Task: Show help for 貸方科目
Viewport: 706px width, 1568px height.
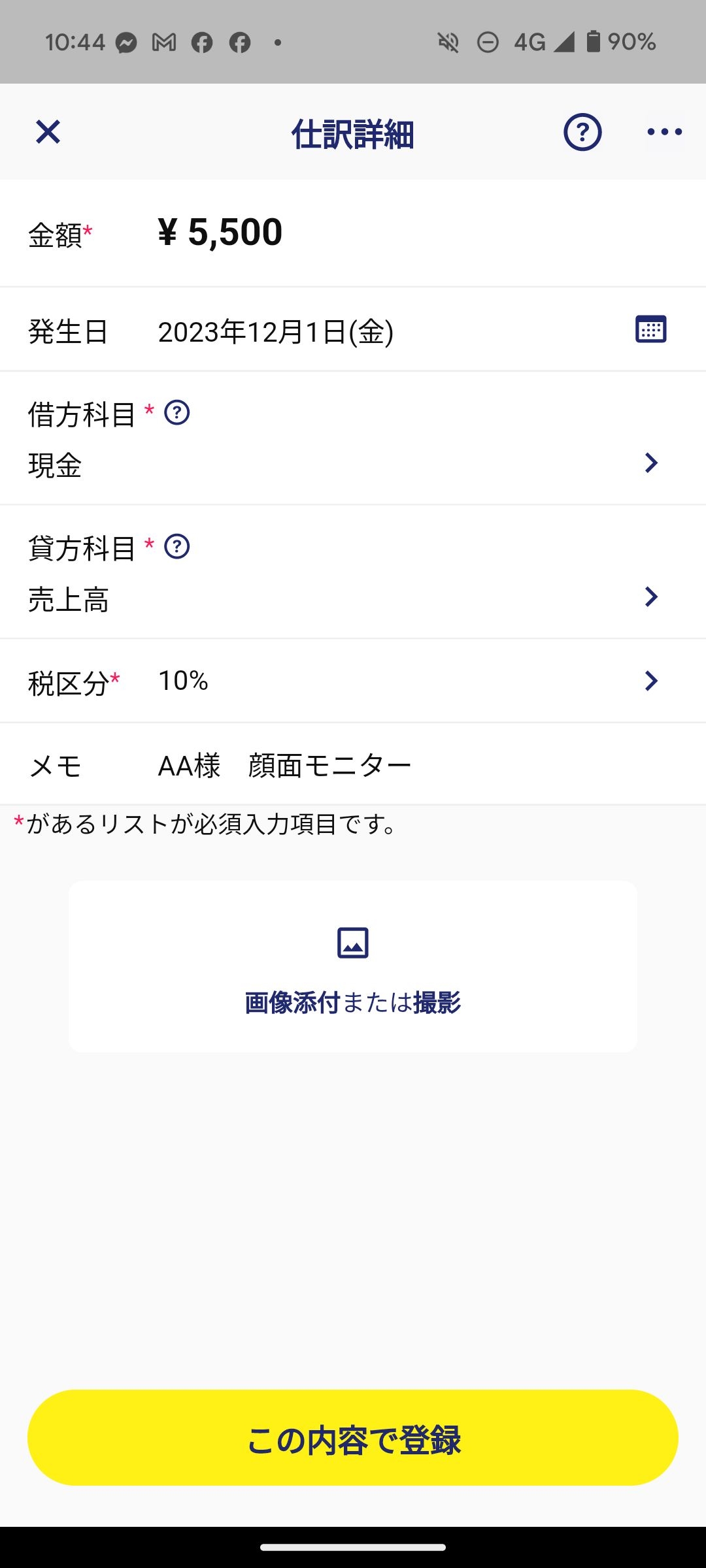Action: click(176, 547)
